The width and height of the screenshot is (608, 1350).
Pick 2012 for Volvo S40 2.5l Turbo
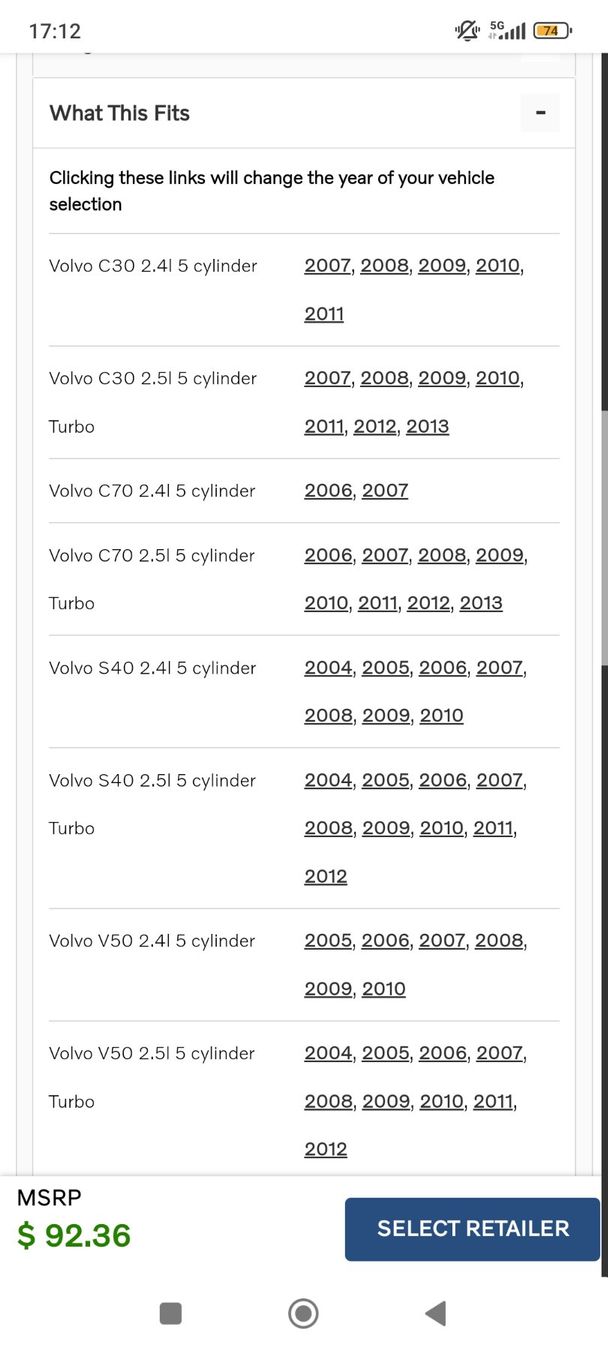325,877
